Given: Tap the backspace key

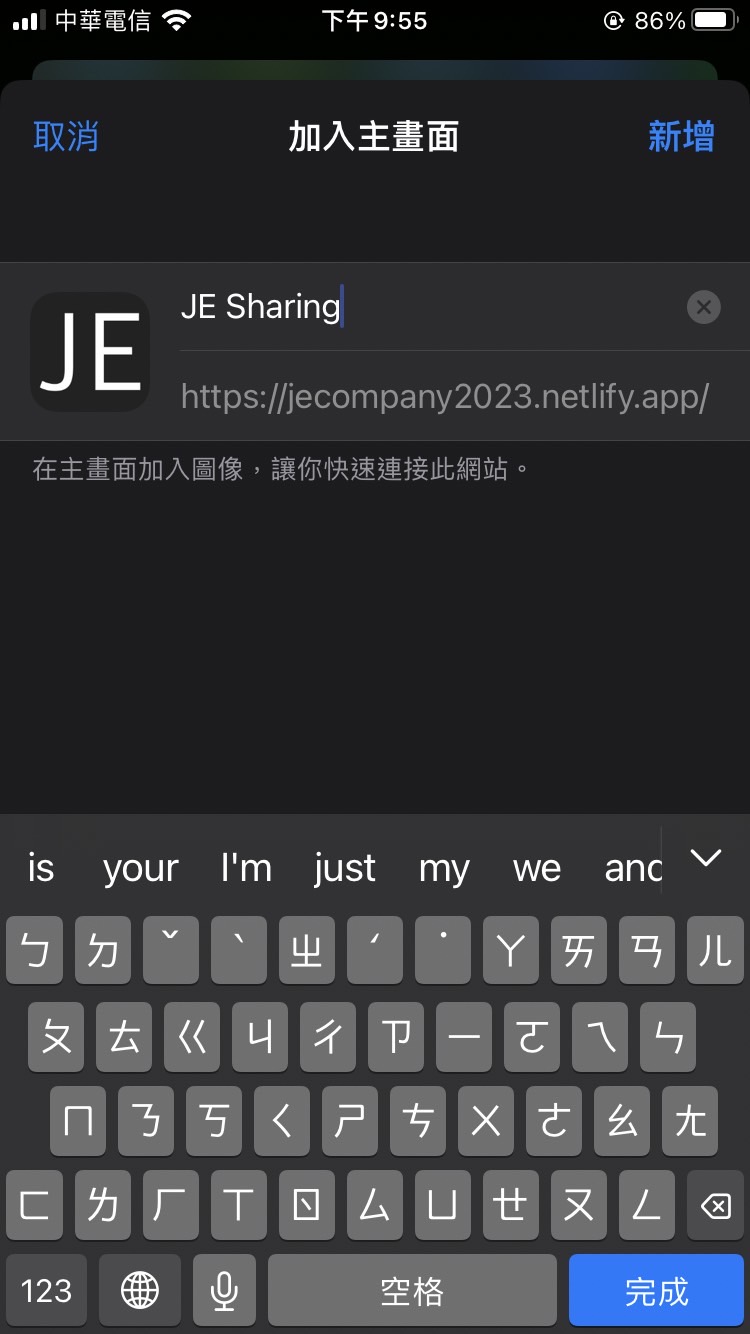Looking at the screenshot, I should point(715,1206).
